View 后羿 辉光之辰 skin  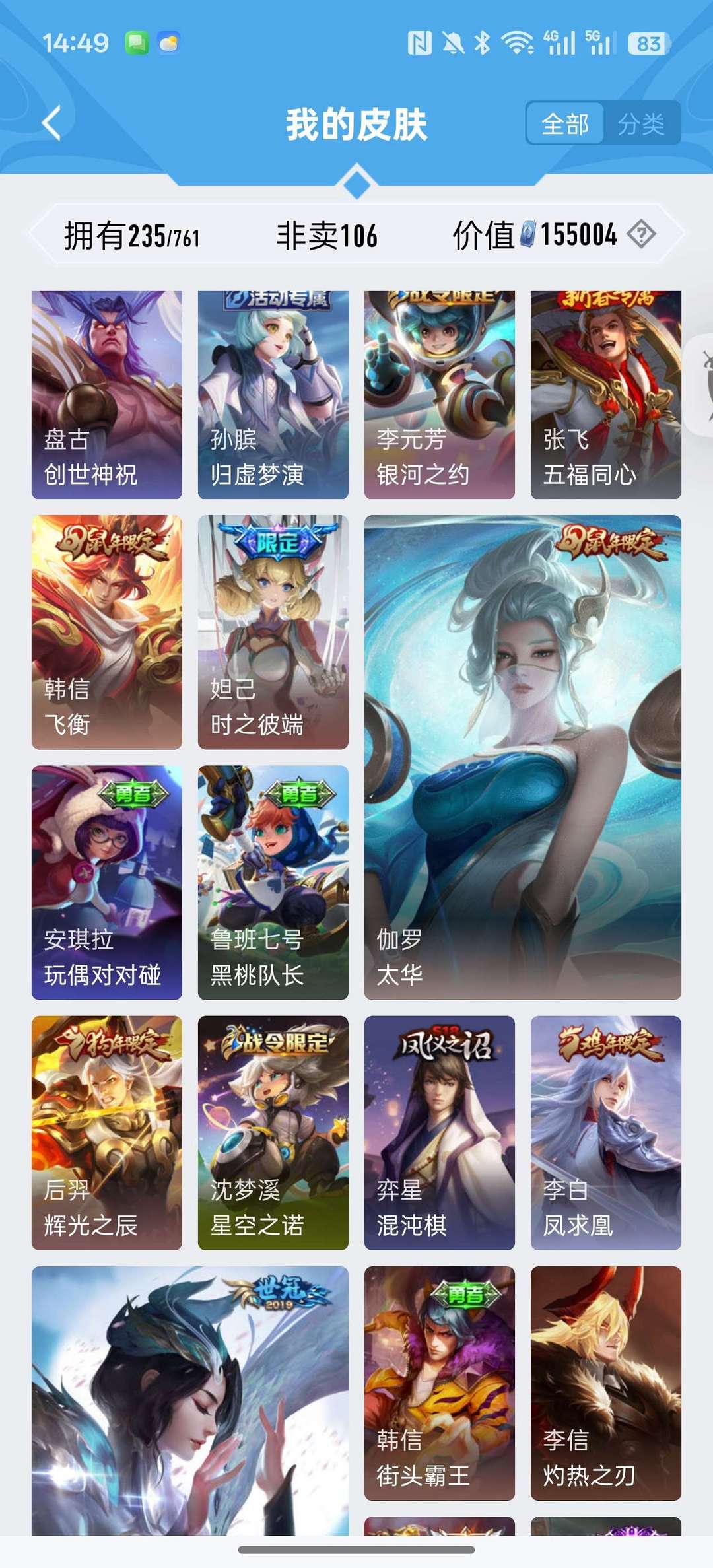click(x=107, y=1132)
